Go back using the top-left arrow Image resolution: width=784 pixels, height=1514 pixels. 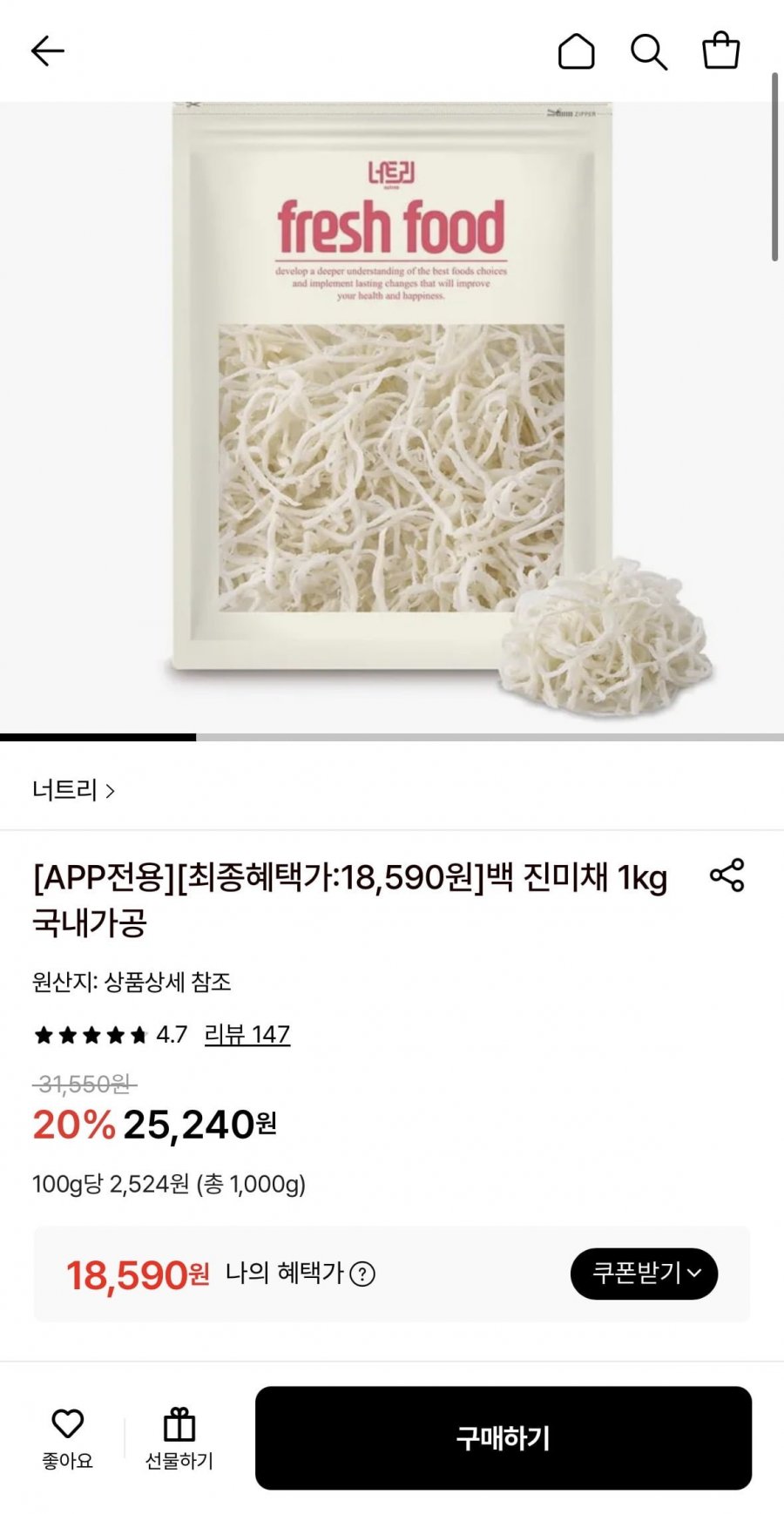coord(48,51)
